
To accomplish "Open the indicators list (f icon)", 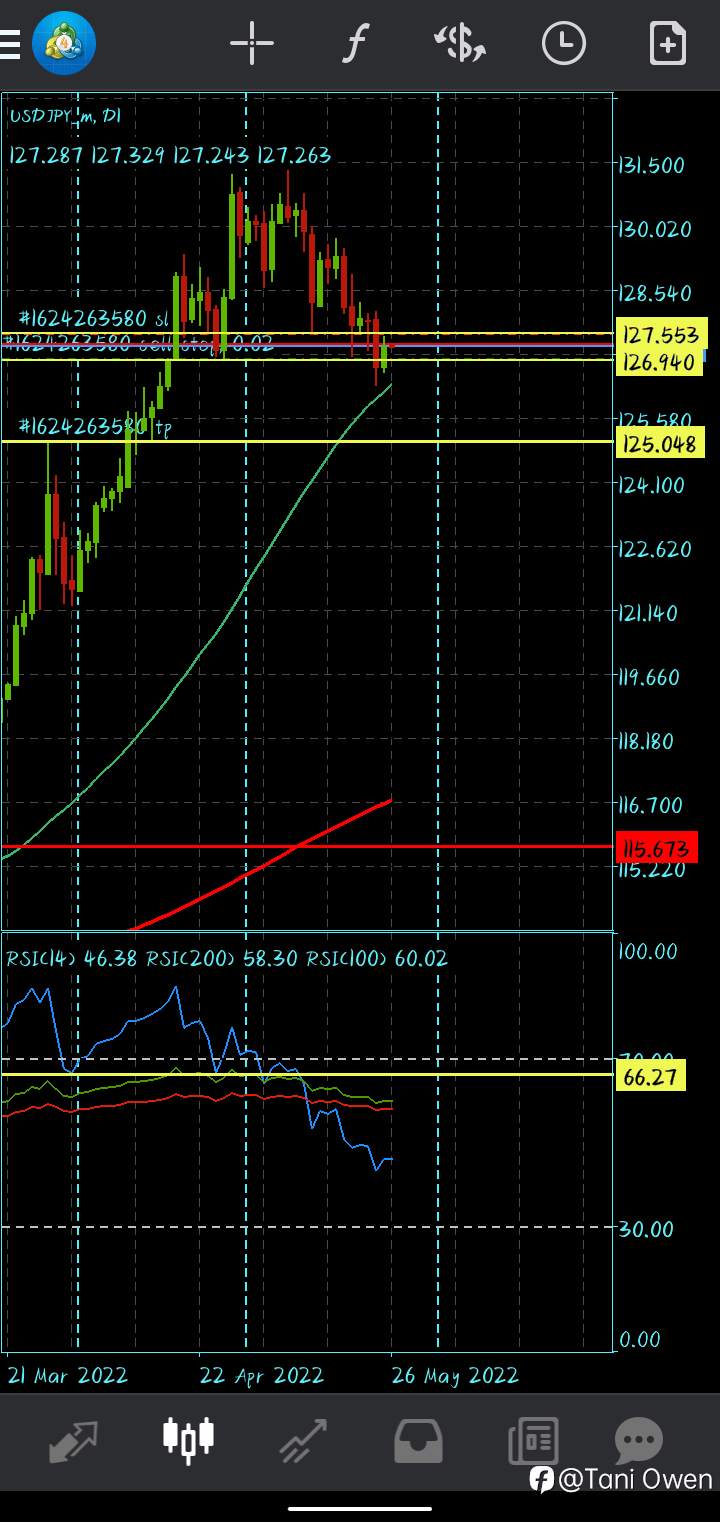I will pyautogui.click(x=355, y=44).
